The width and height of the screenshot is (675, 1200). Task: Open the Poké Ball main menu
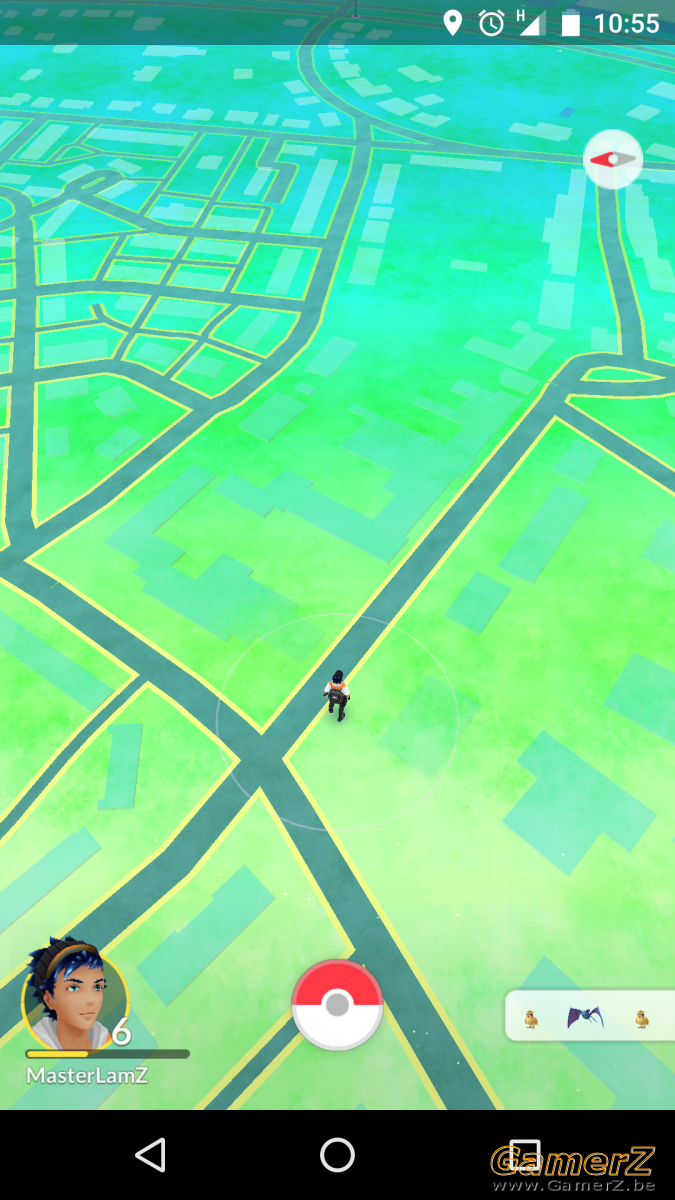[337, 1004]
